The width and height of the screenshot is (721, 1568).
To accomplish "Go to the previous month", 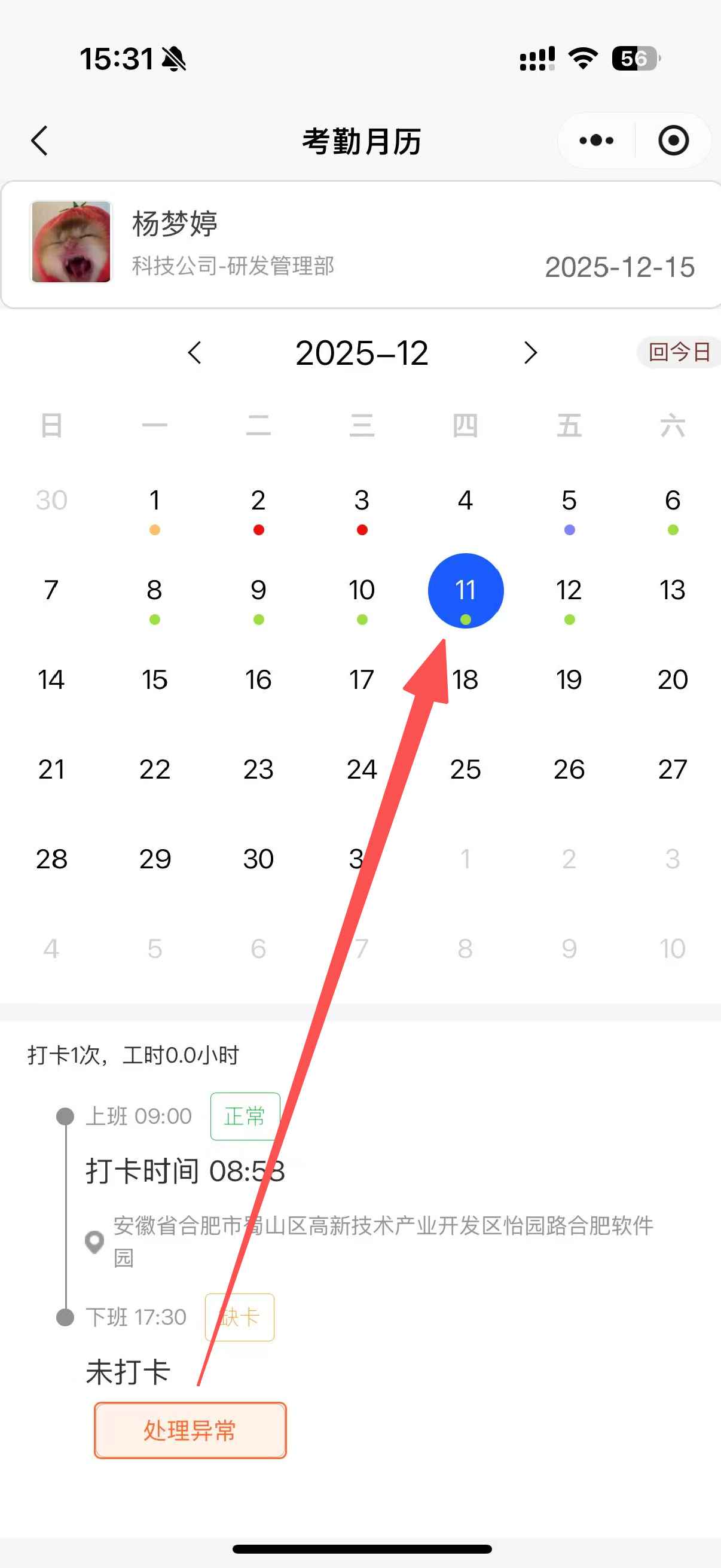I will [195, 353].
